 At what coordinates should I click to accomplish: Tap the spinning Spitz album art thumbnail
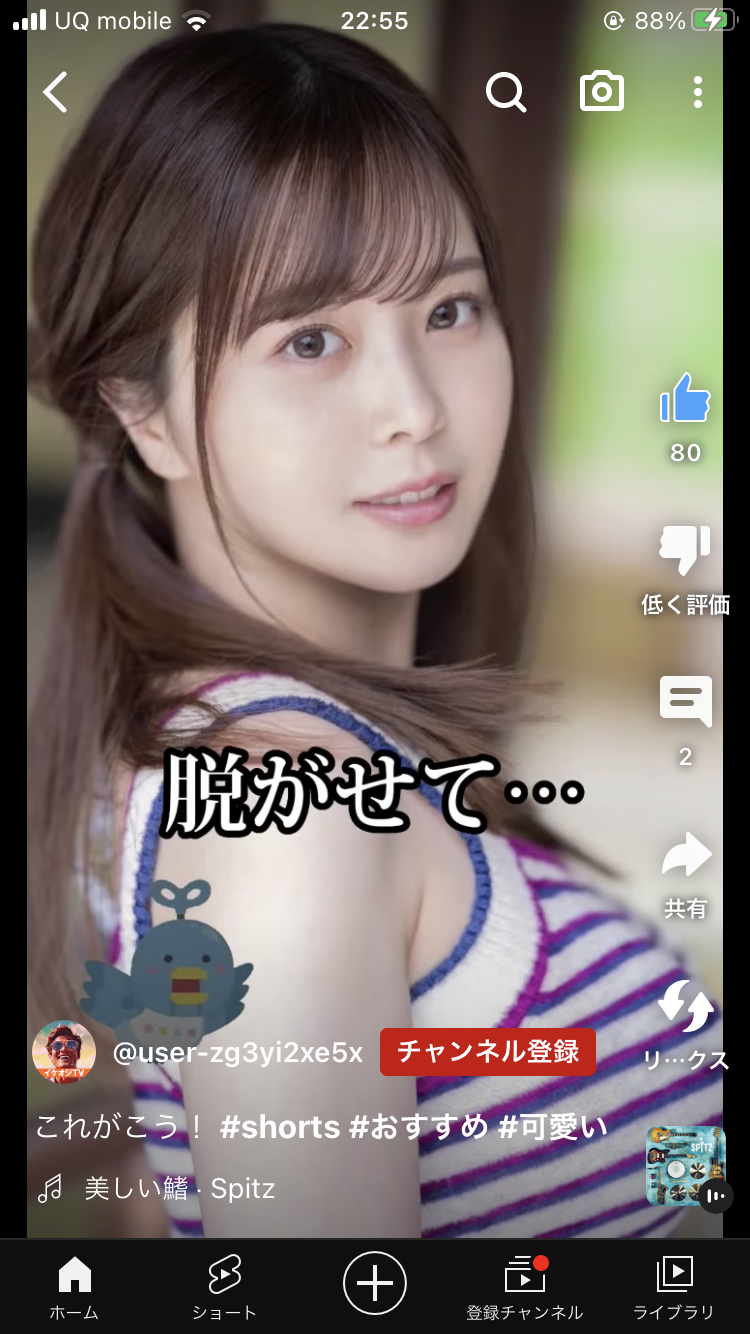coord(684,1166)
